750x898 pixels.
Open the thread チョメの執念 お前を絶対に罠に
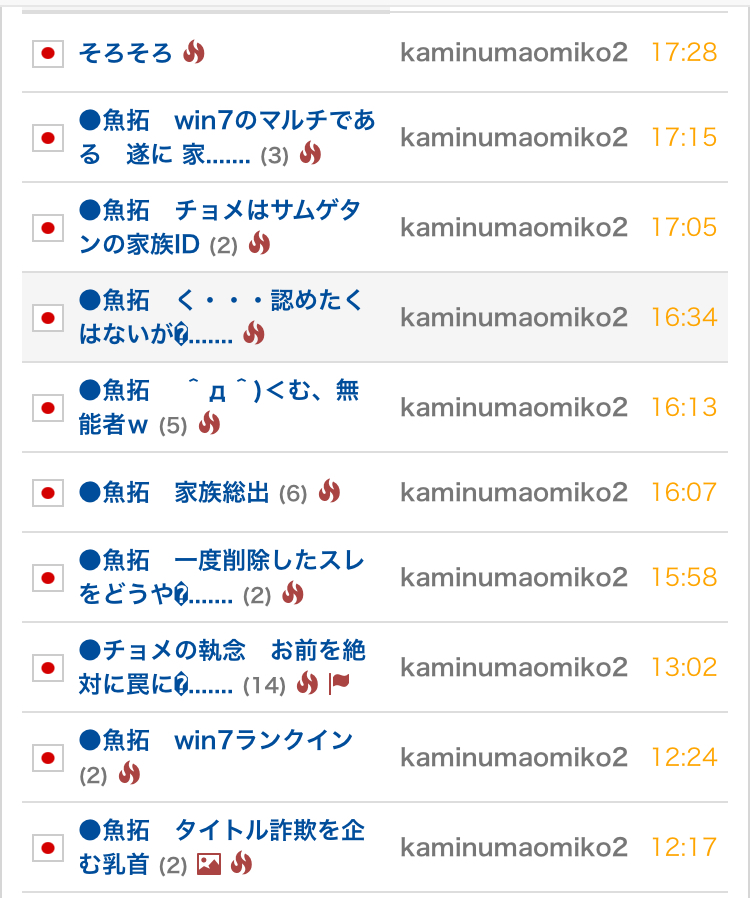(222, 652)
